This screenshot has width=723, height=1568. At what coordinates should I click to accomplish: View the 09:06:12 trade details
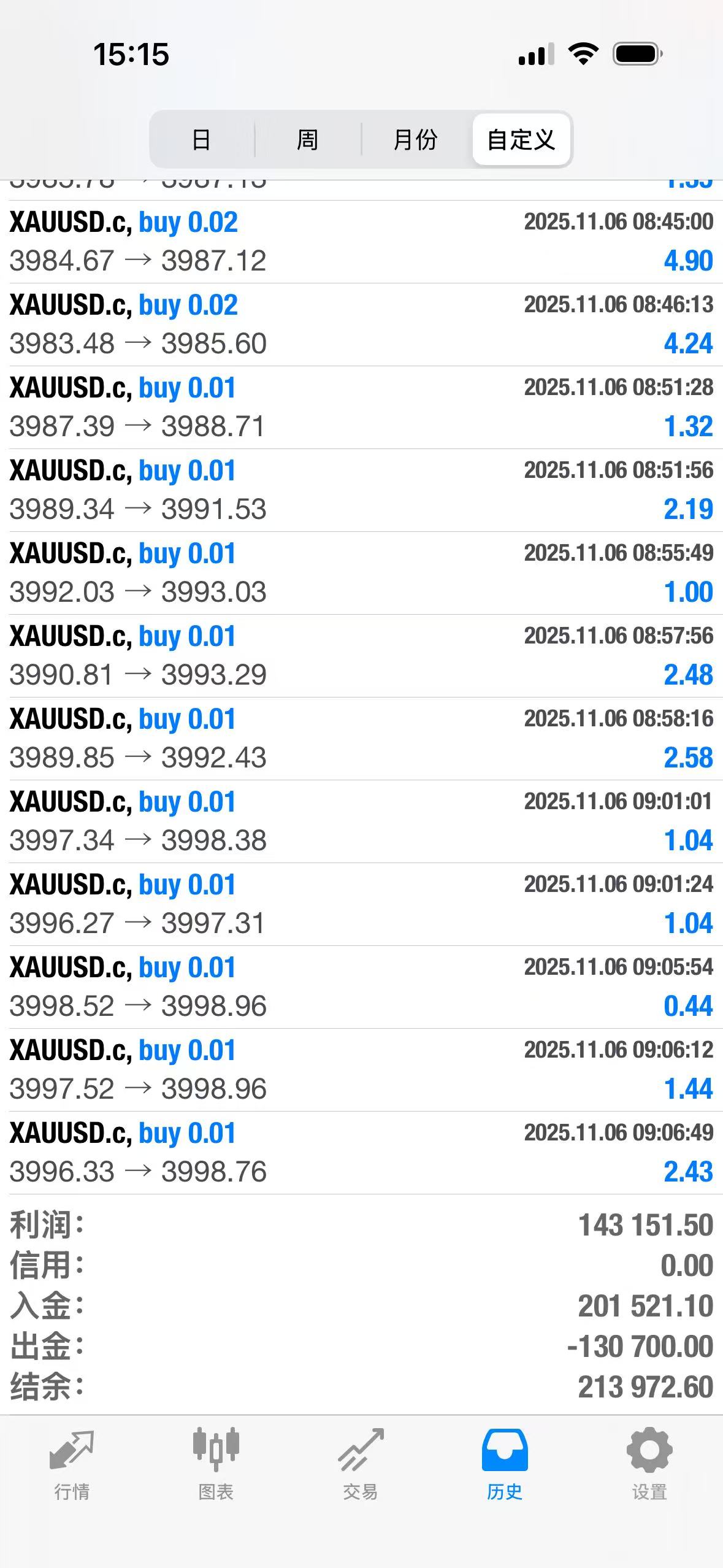coord(361,1070)
